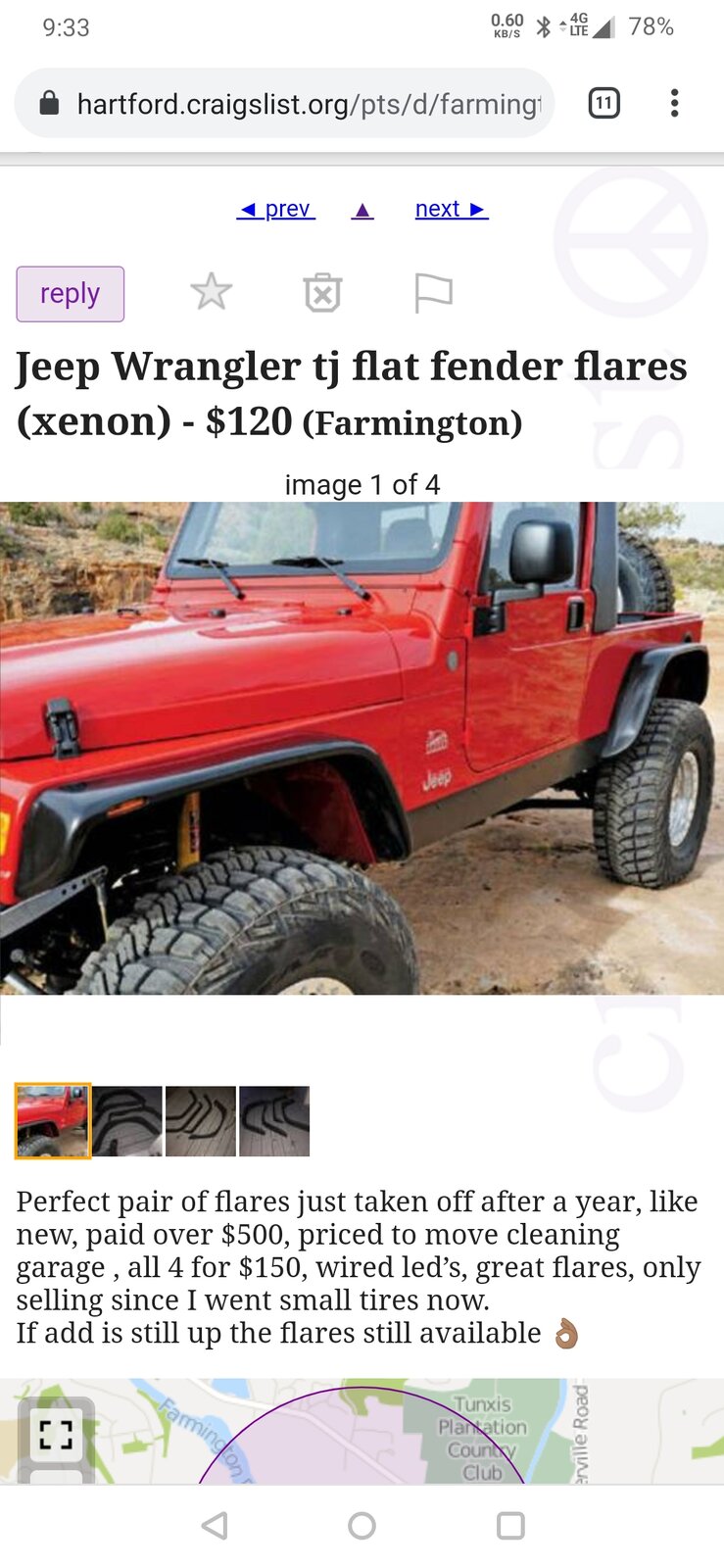This screenshot has height=1568, width=724.
Task: Reply to this fender flares listing
Action: (x=70, y=294)
